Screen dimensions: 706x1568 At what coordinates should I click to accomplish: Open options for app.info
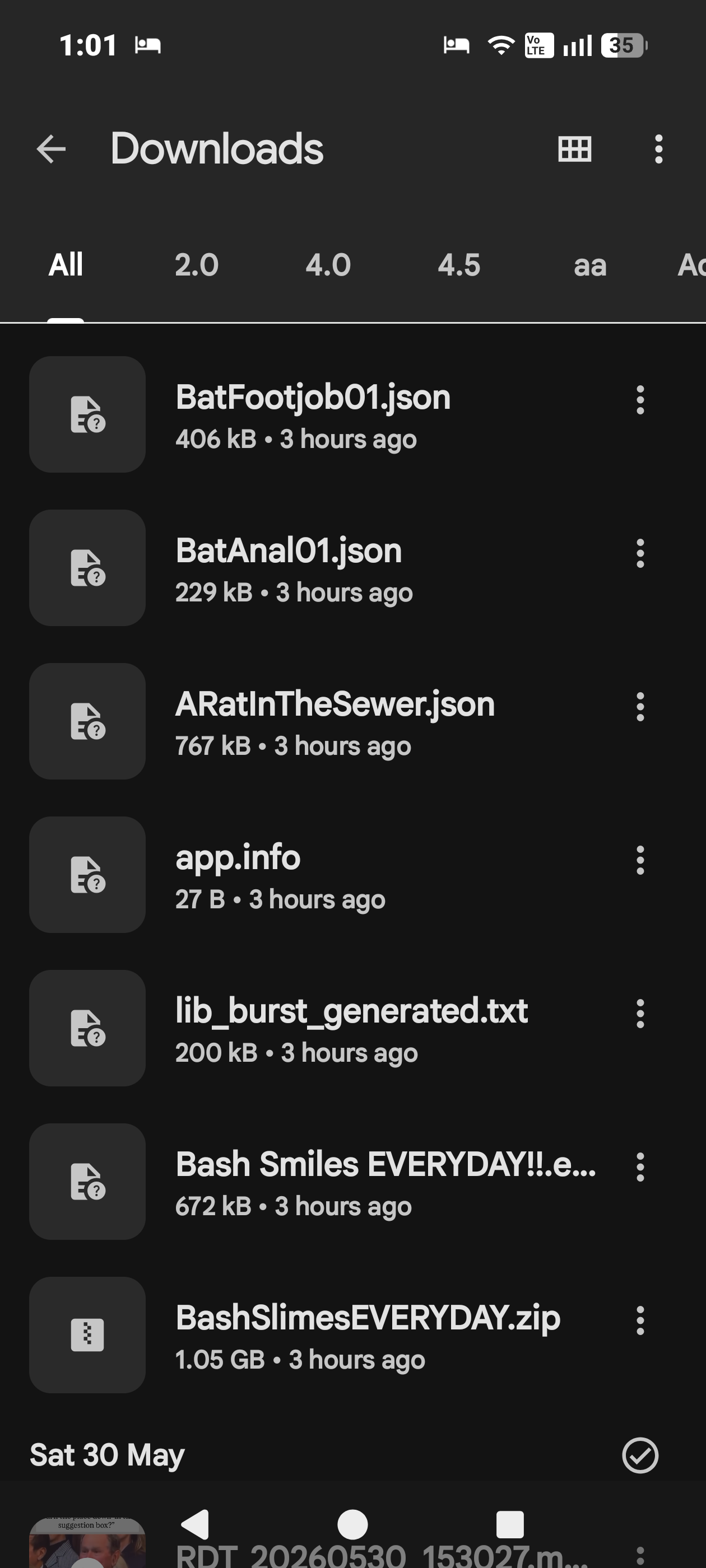click(x=640, y=860)
